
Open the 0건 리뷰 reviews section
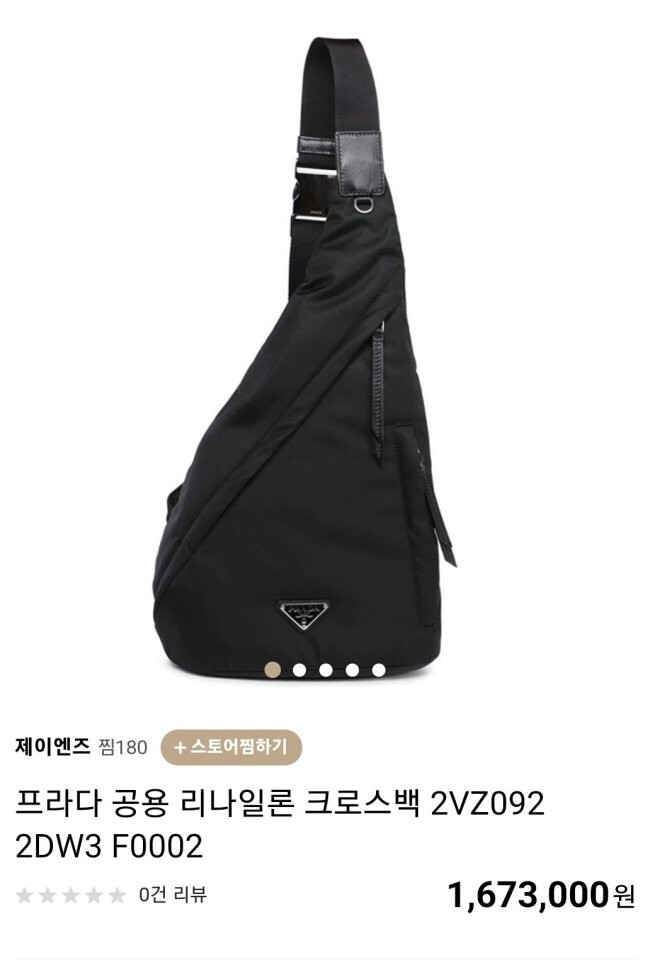(x=172, y=895)
